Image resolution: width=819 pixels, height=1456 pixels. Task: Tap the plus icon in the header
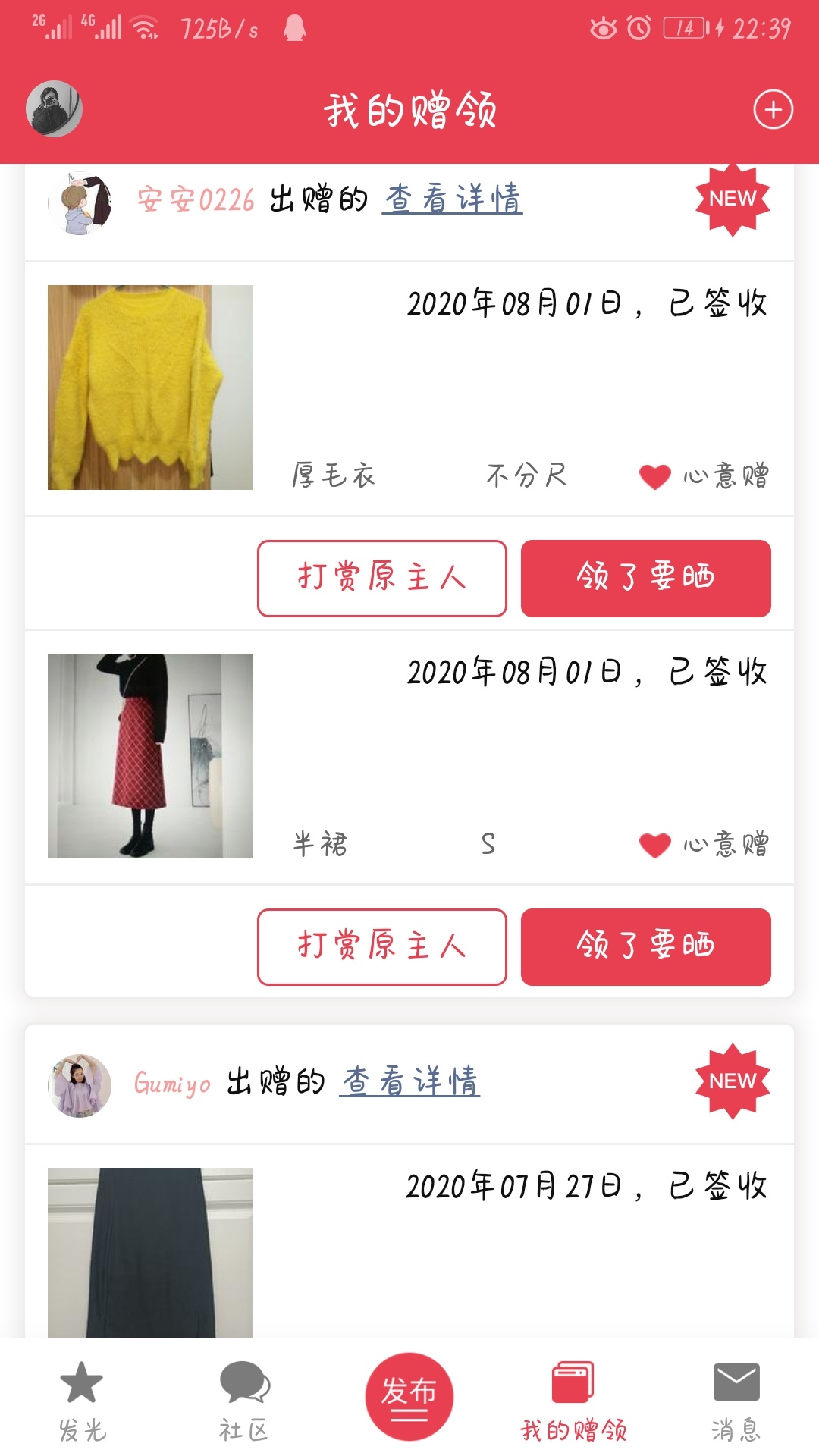coord(773,110)
